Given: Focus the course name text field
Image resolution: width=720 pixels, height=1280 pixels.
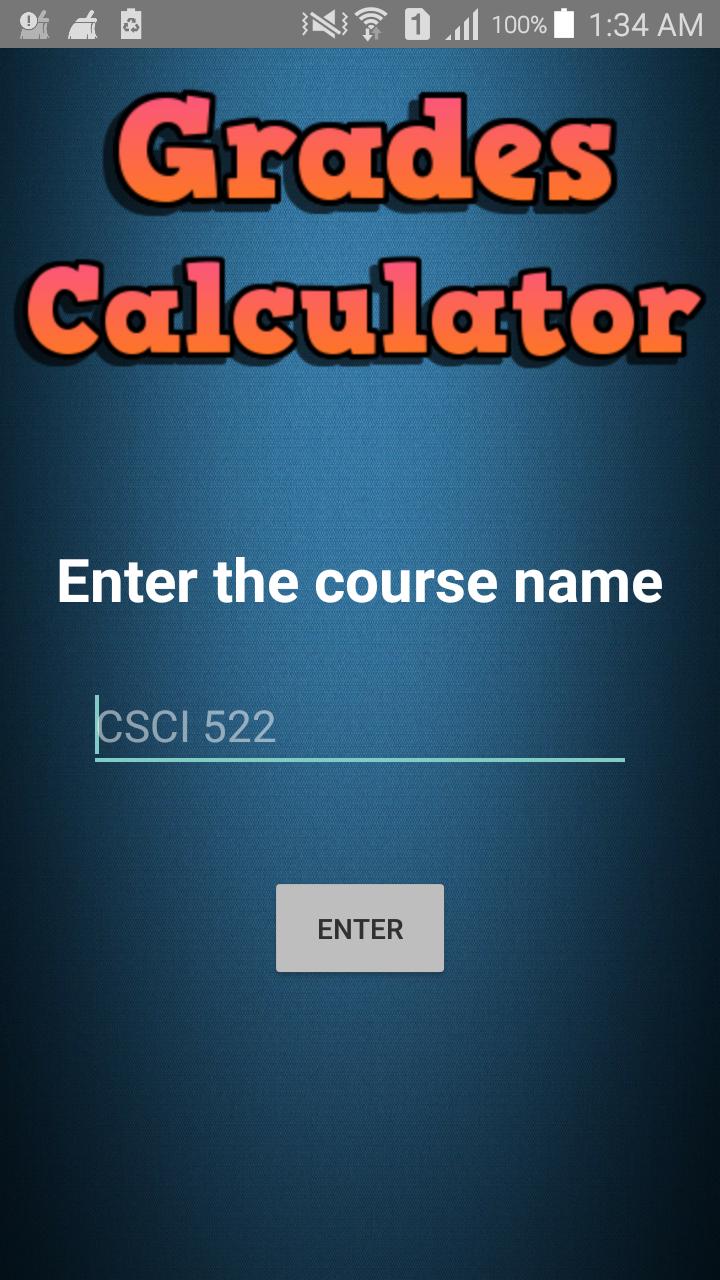Looking at the screenshot, I should point(360,727).
